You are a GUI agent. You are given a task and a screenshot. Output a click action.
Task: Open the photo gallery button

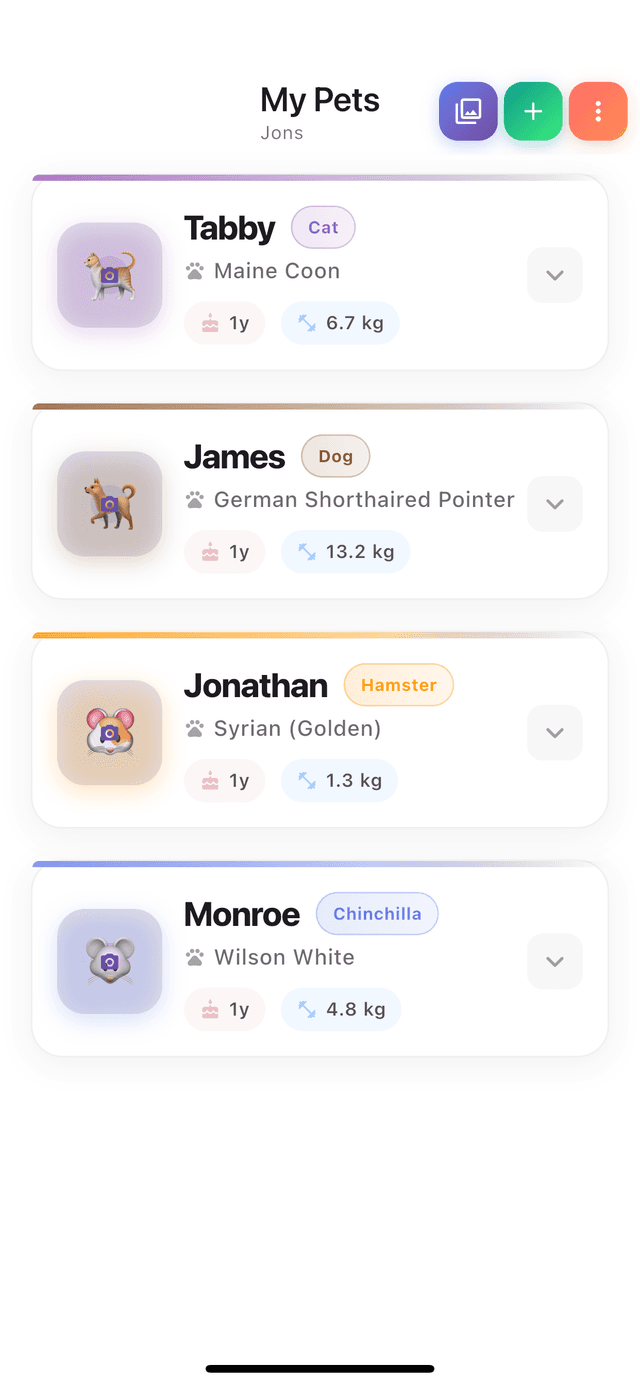click(x=468, y=111)
